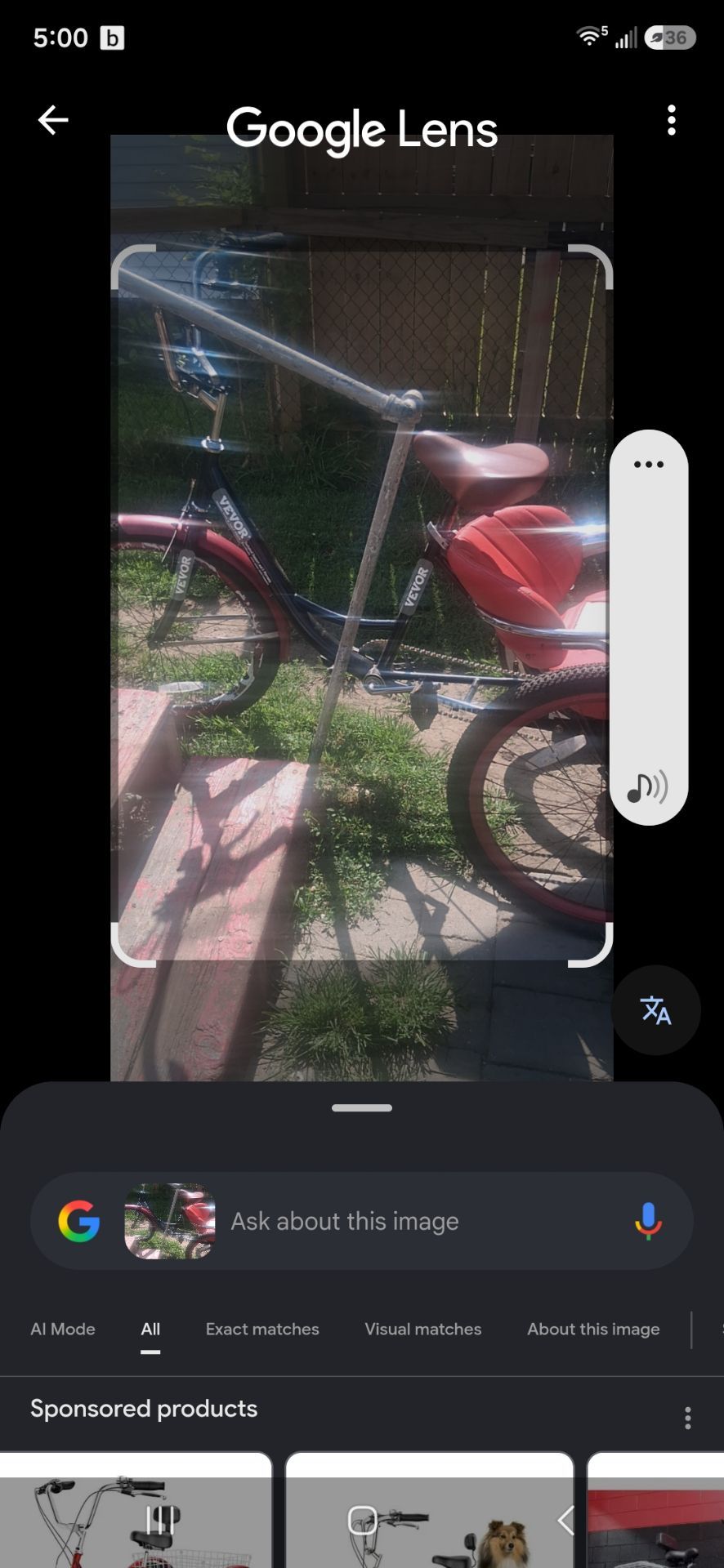Open Sponsored products more options
This screenshot has height=1568, width=724.
coord(688,1418)
